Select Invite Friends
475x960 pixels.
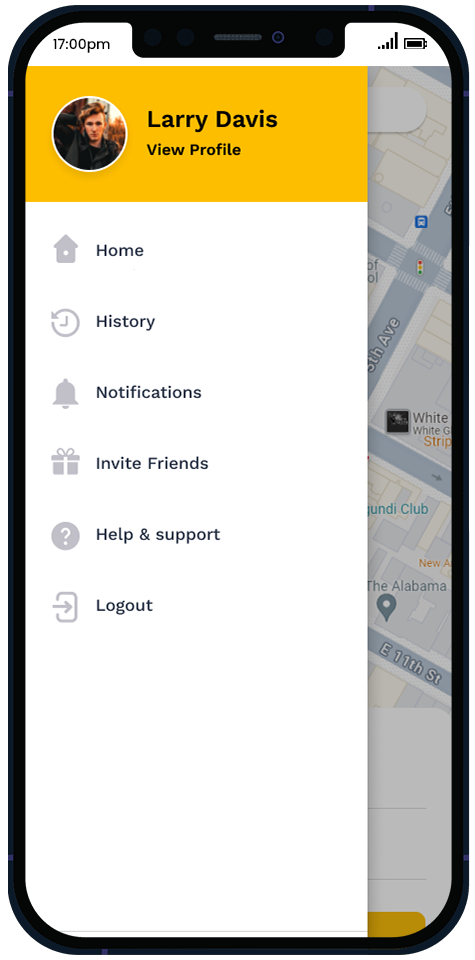tap(196, 463)
